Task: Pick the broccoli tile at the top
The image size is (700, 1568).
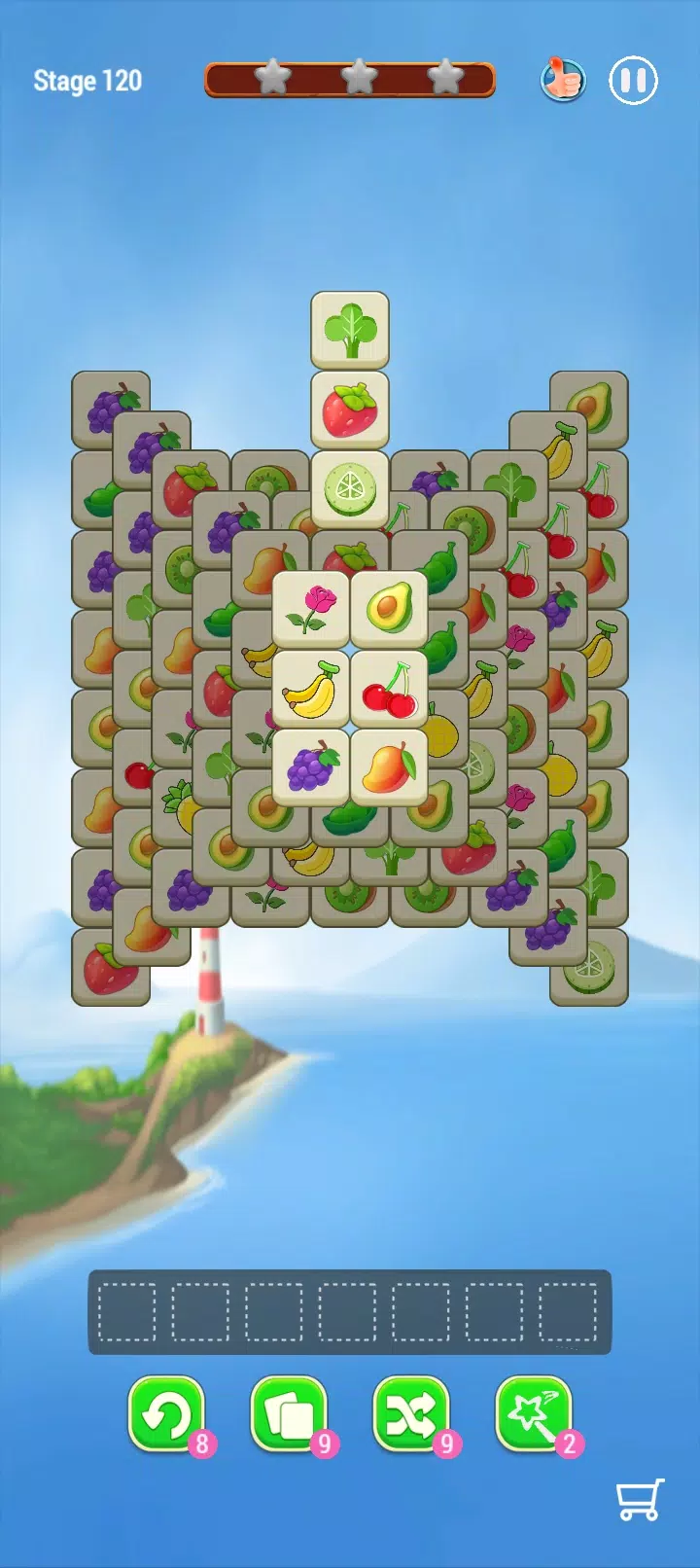Action: (x=350, y=330)
